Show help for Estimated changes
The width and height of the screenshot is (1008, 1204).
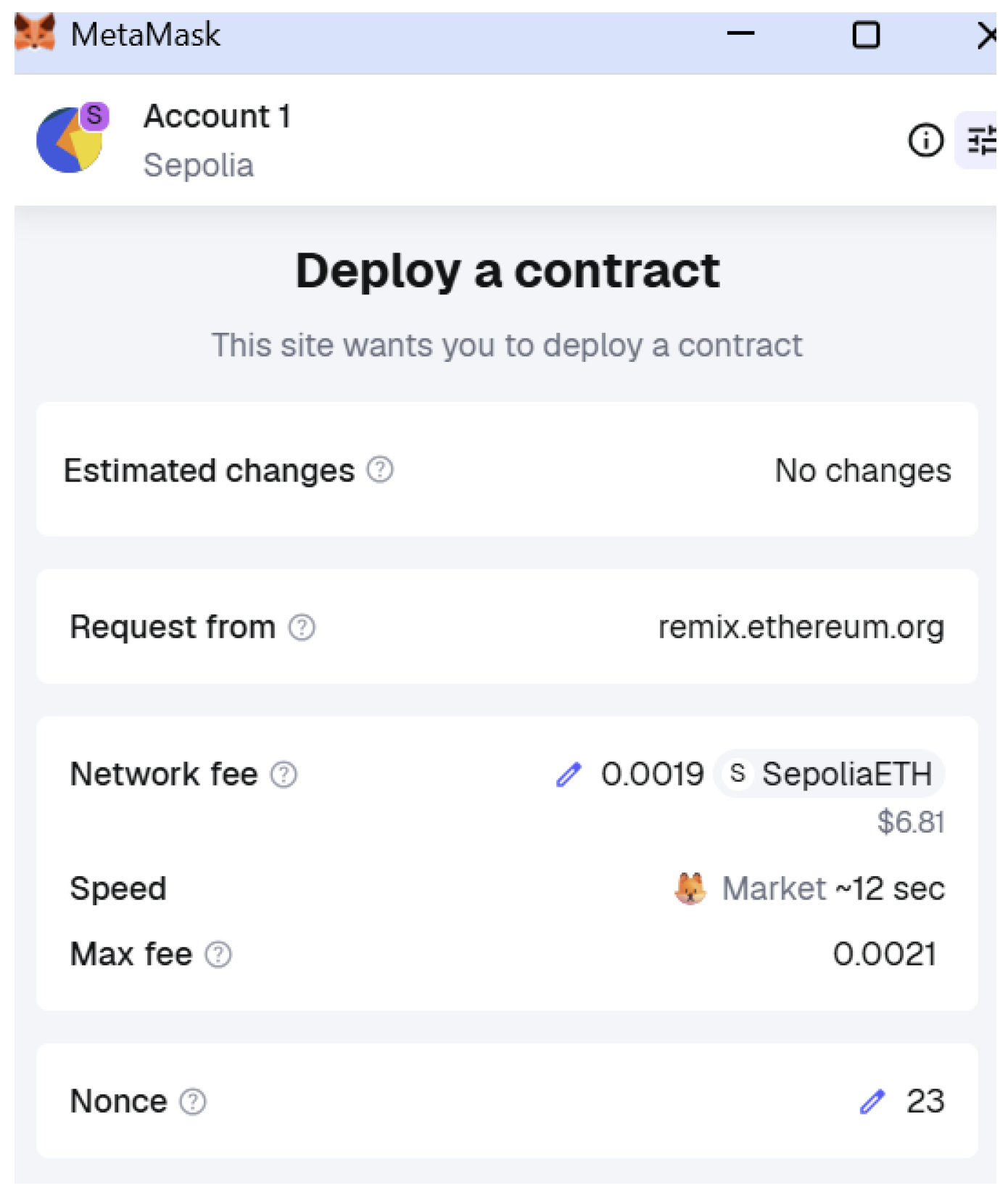coord(380,470)
